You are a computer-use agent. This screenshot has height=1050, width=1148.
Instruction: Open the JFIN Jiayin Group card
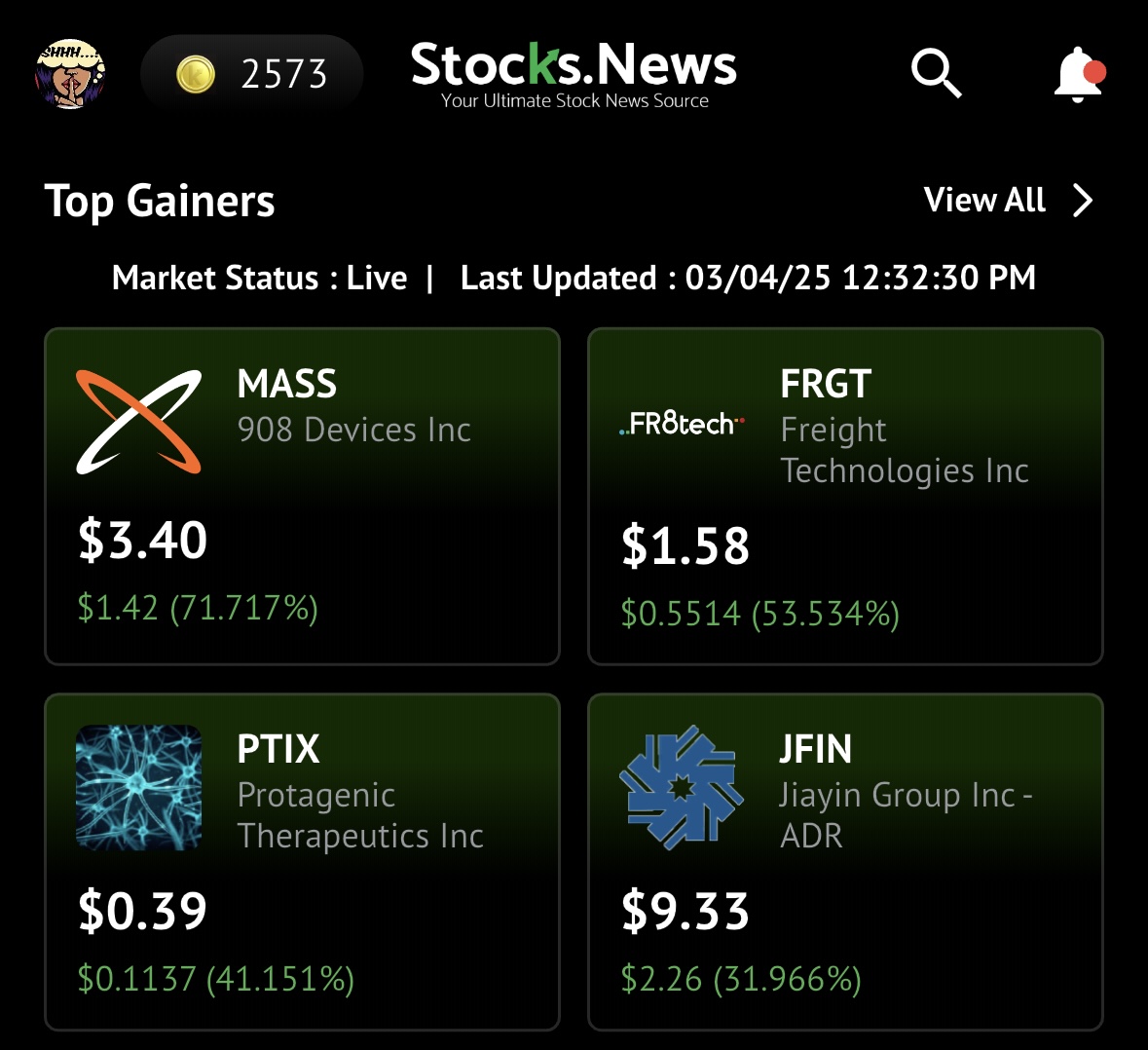coord(845,862)
